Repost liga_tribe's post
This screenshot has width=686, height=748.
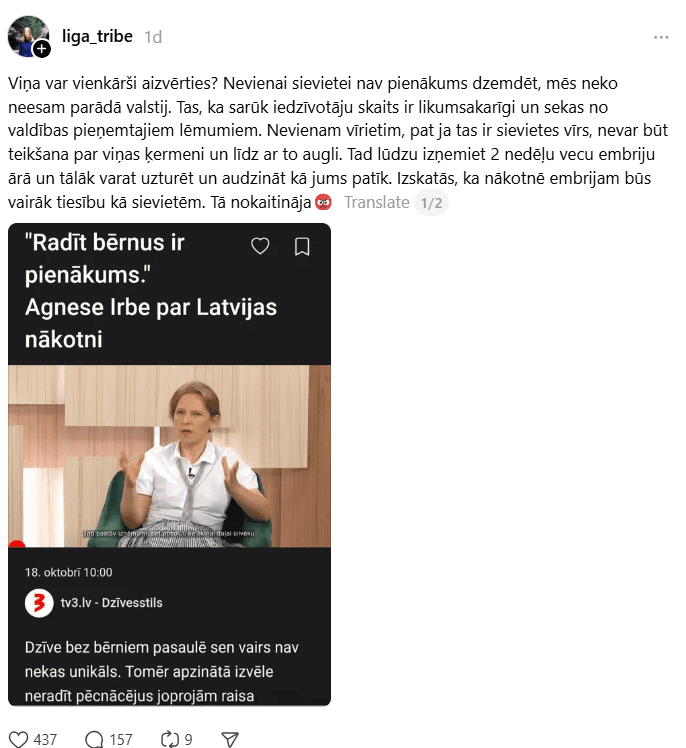[169, 739]
